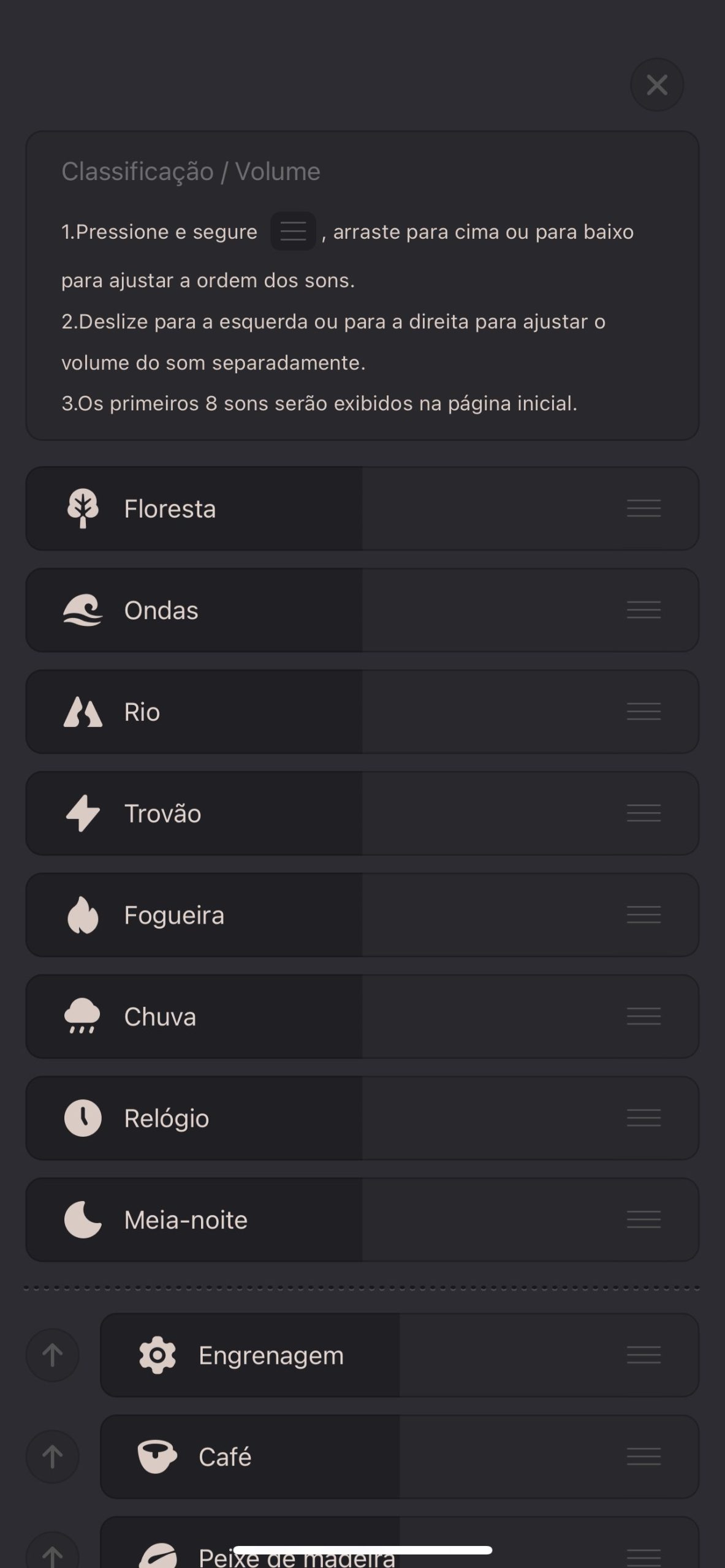Tap the Engrenagem sound volume bar

tap(400, 1355)
